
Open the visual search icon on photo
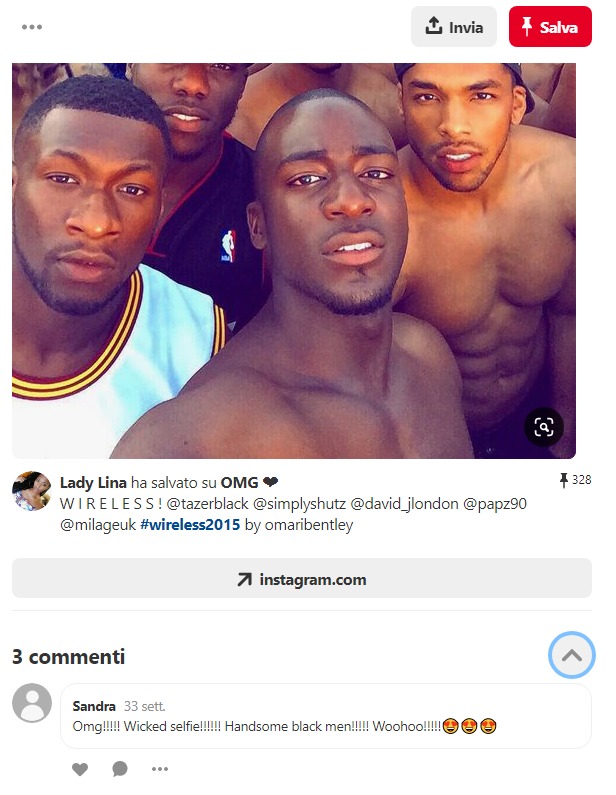(x=544, y=428)
